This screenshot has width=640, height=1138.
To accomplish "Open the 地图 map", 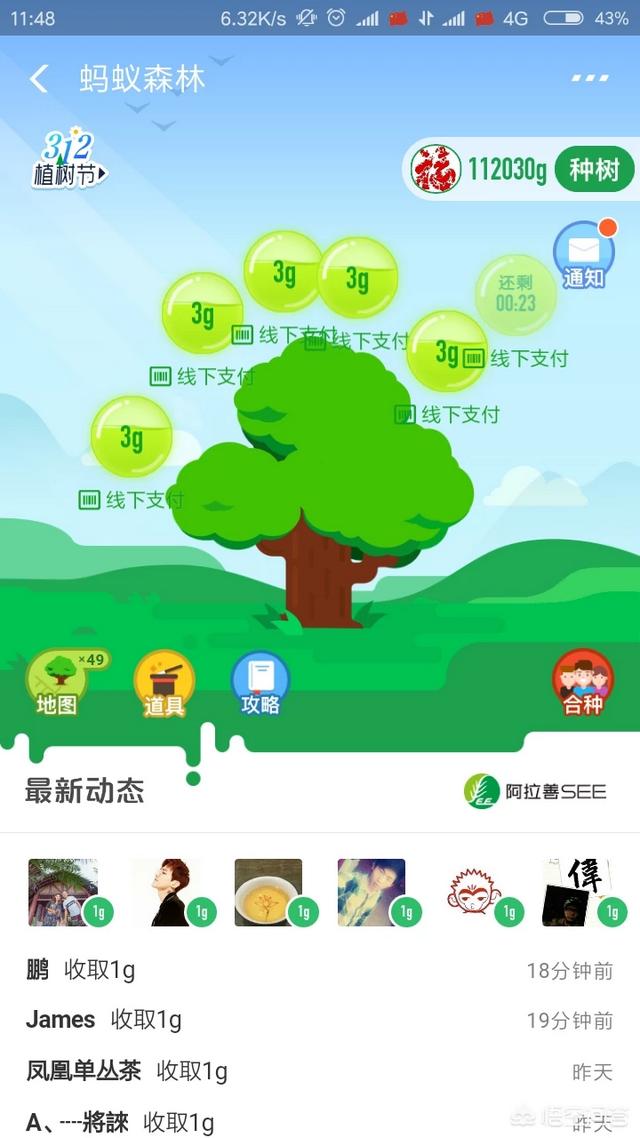I will 58,683.
